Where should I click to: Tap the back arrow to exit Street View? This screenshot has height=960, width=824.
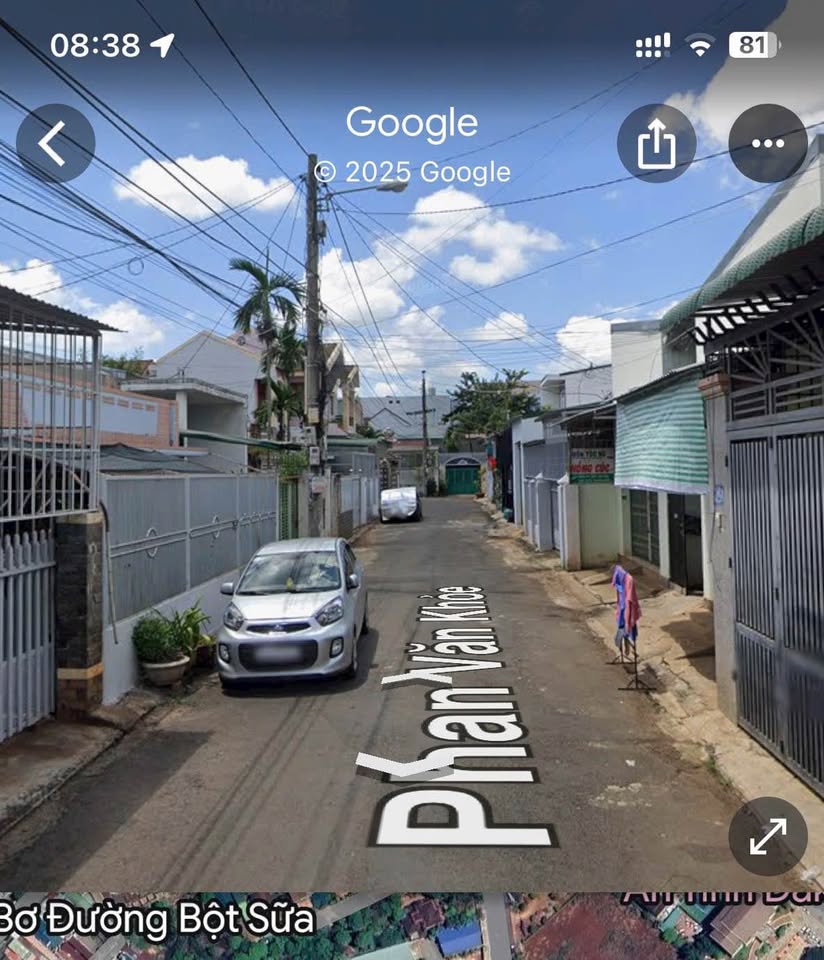[57, 142]
